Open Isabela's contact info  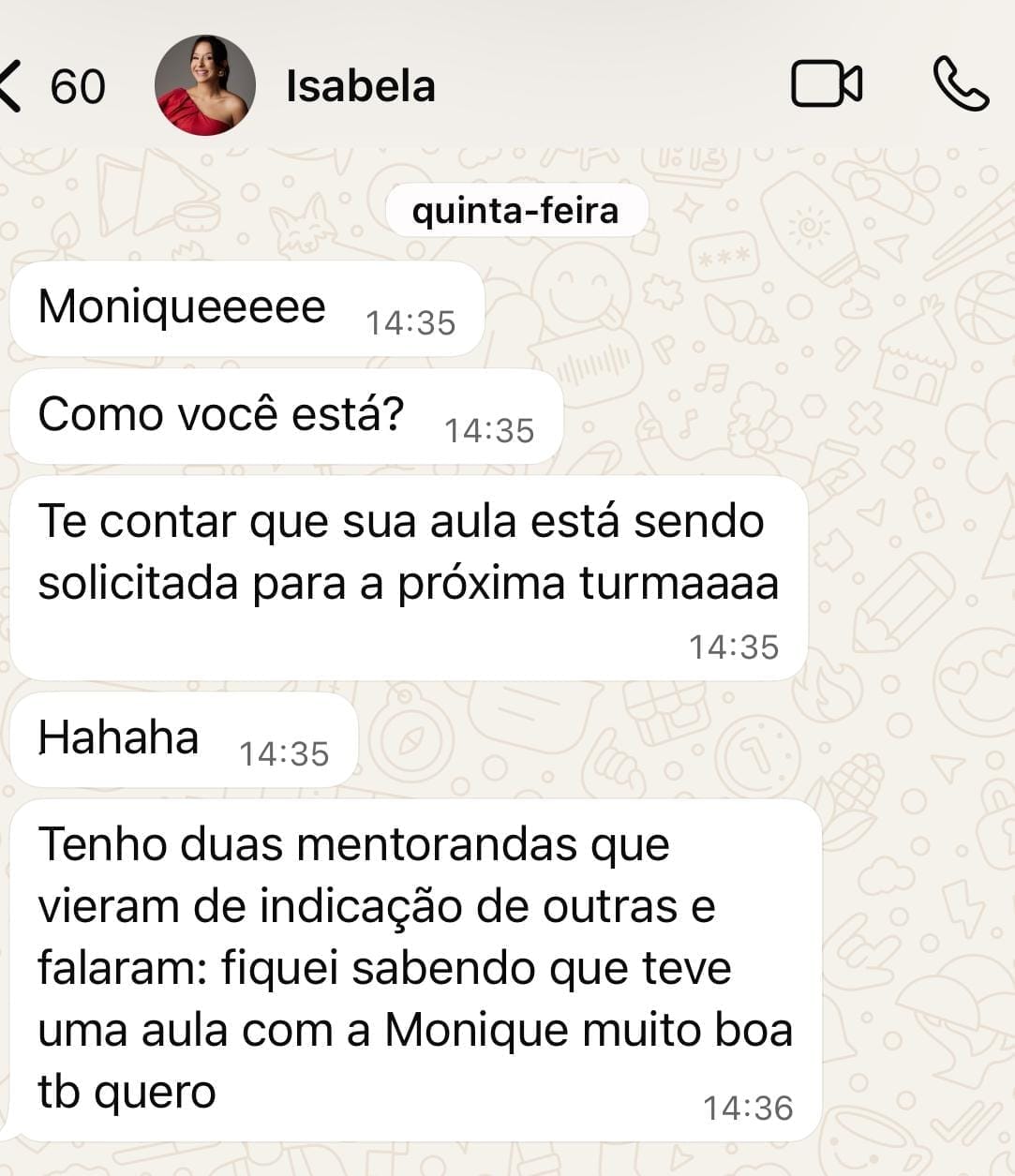(x=361, y=86)
